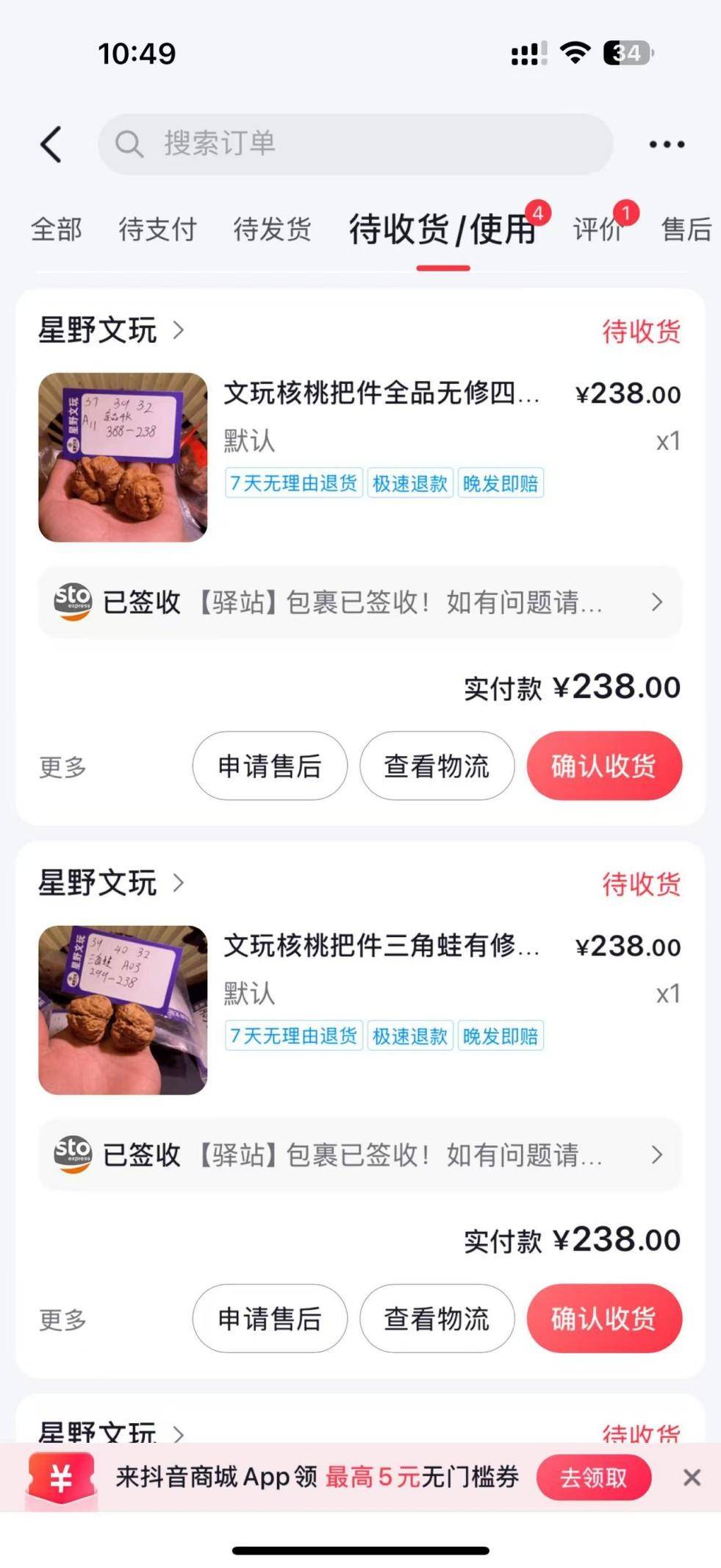
Task: Switch to the 待支付 tab
Action: point(157,229)
